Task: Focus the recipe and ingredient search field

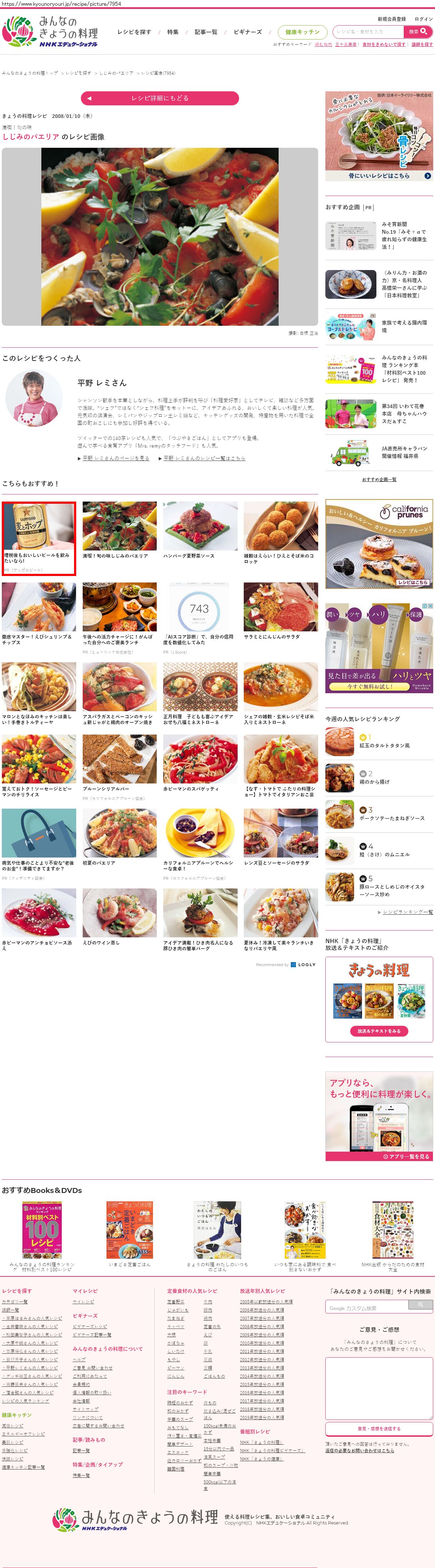Action: tap(368, 32)
